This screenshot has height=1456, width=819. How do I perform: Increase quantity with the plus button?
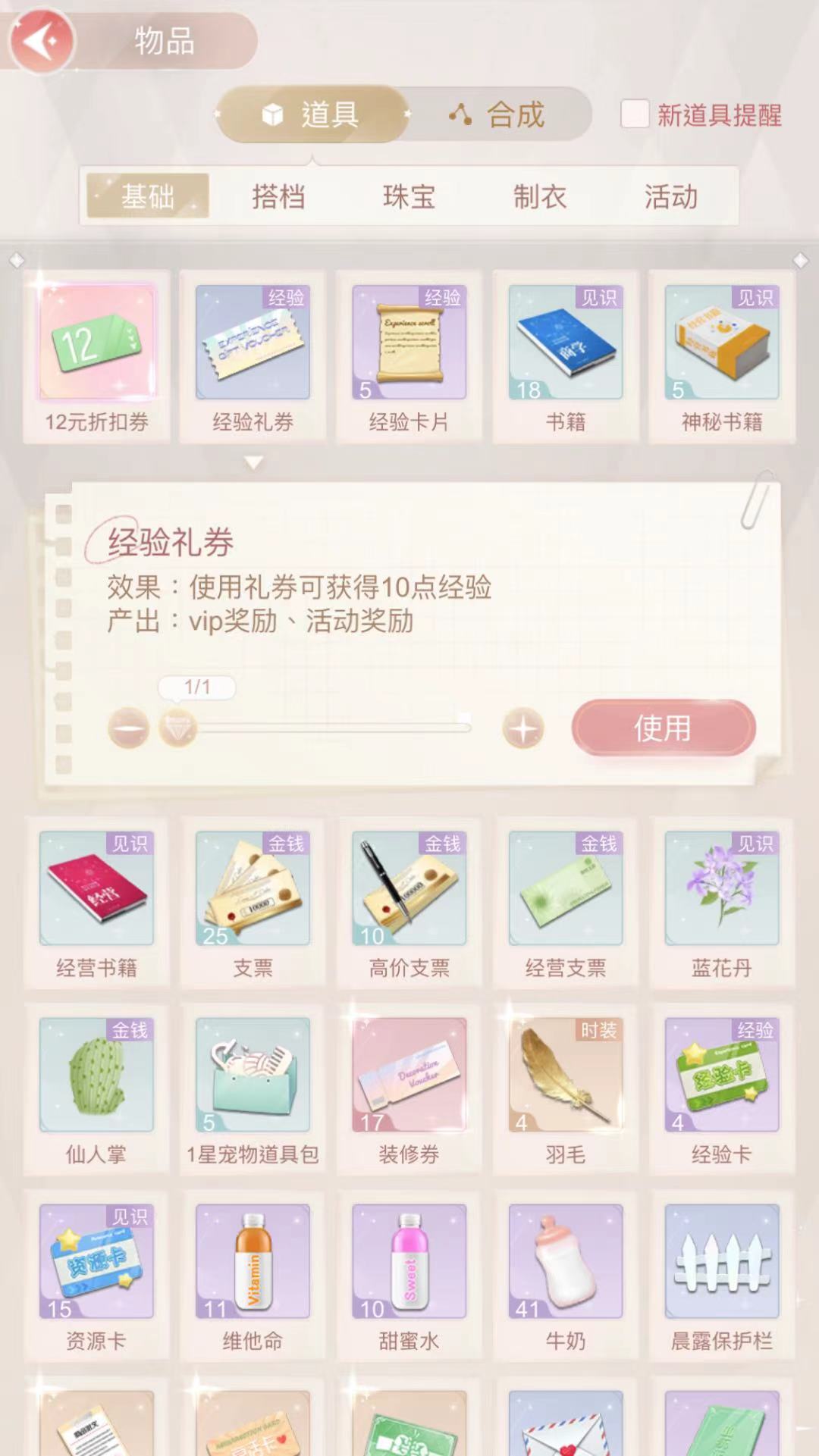click(523, 729)
